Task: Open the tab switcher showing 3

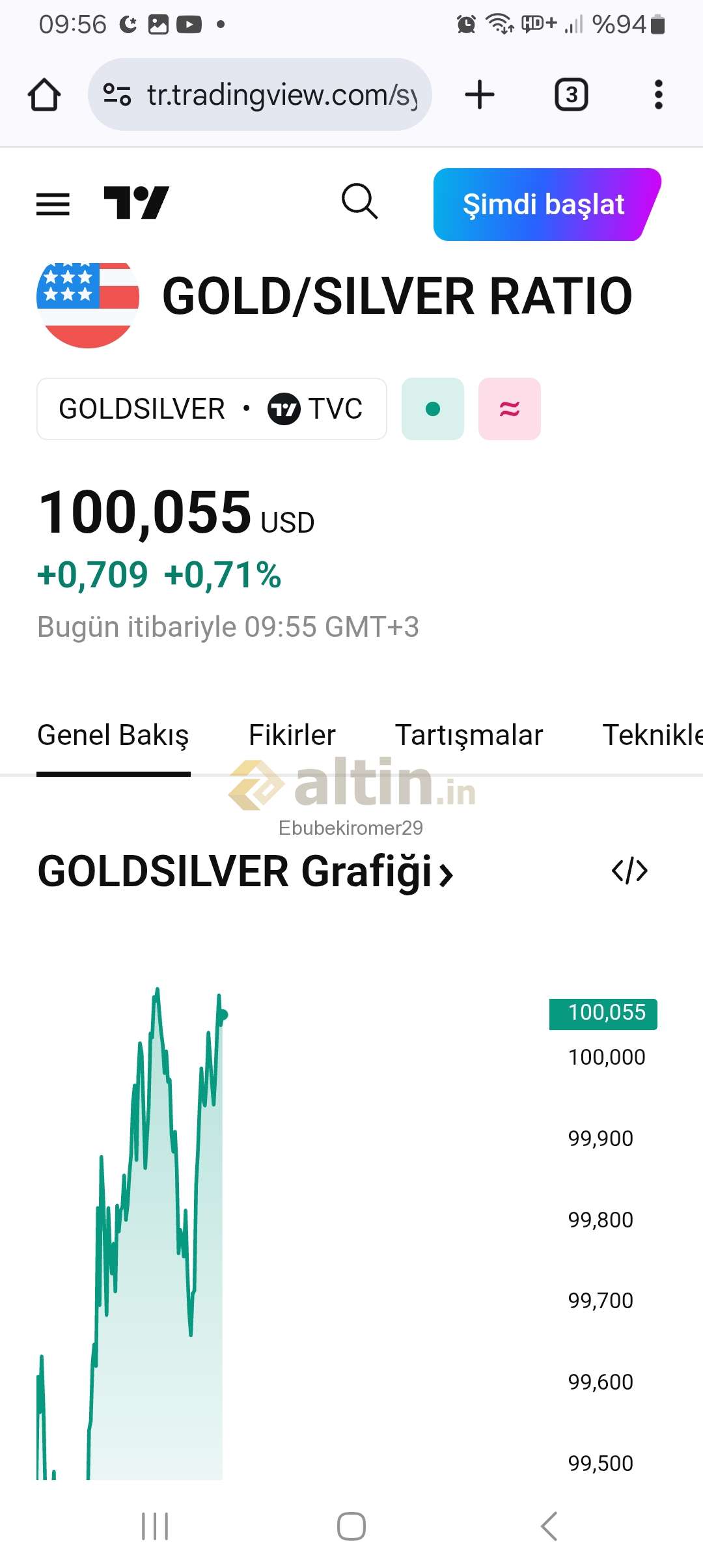Action: (x=572, y=95)
